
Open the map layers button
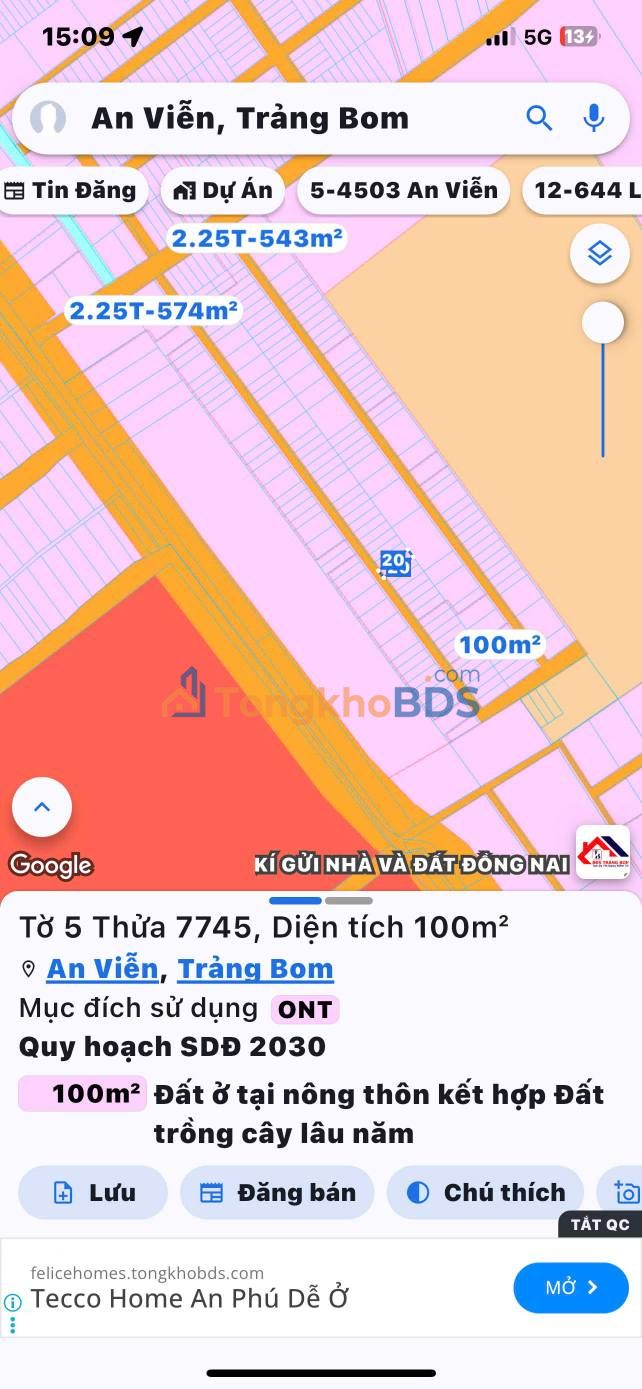pos(599,254)
